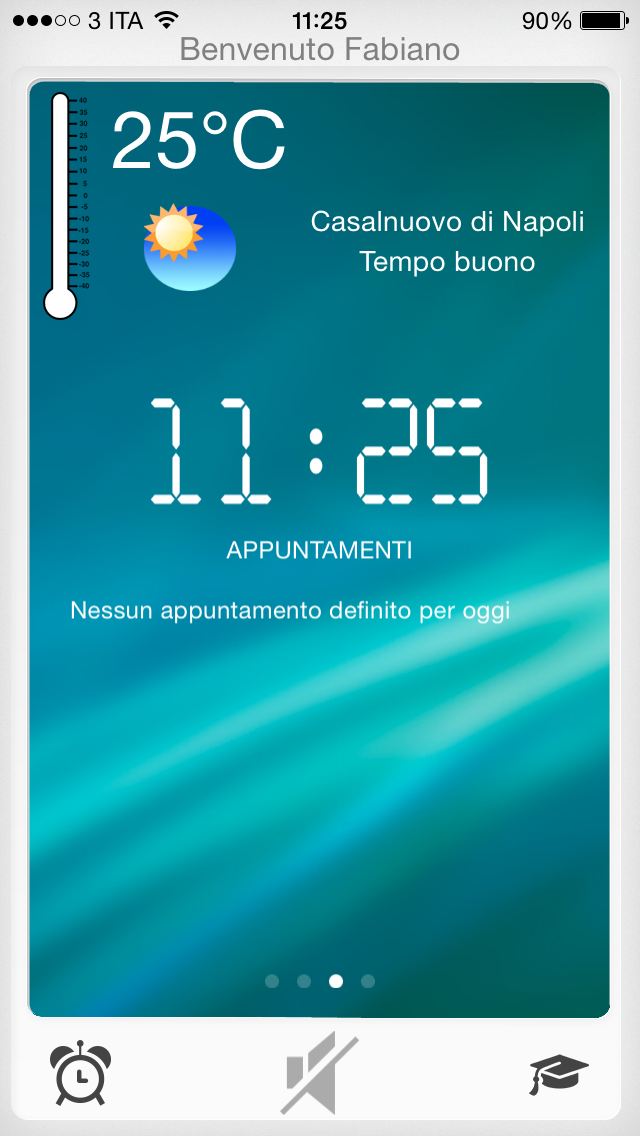Open the graduation cap icon
This screenshot has height=1136, width=640.
(x=559, y=1074)
